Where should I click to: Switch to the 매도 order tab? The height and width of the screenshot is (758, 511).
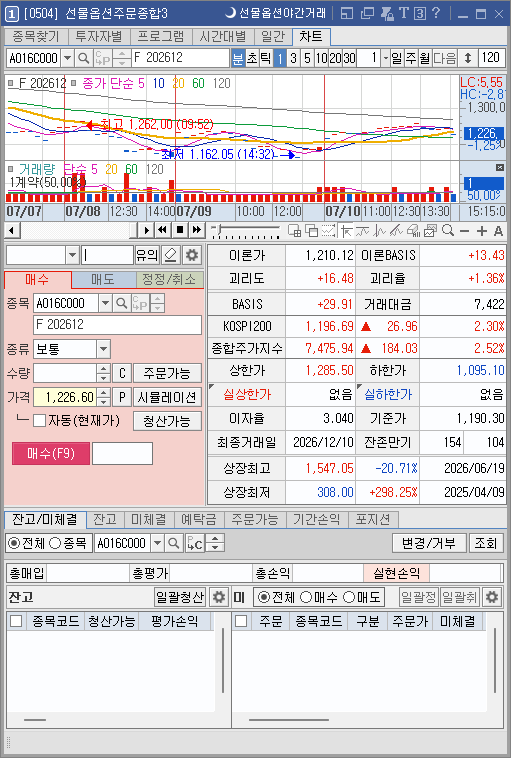coord(103,279)
